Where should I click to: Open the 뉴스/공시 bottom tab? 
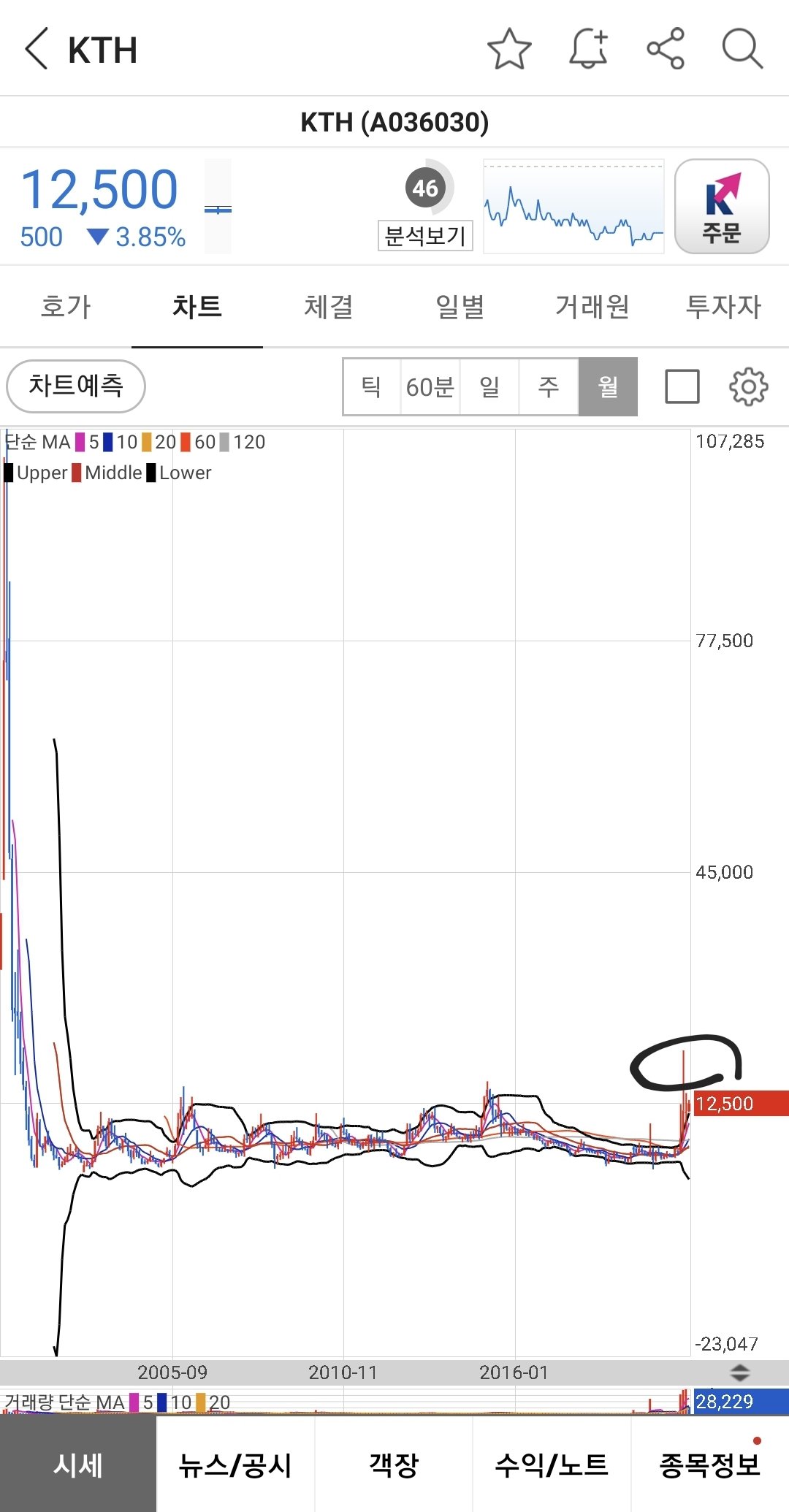(235, 1465)
